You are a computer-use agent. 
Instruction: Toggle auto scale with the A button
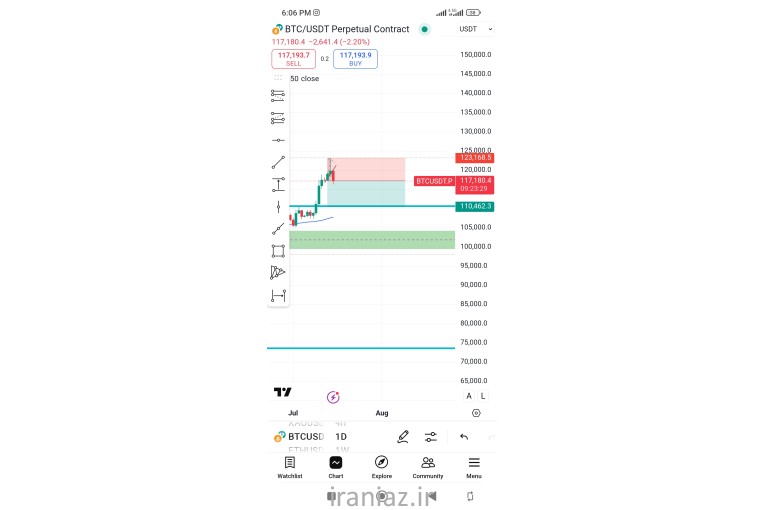(469, 396)
